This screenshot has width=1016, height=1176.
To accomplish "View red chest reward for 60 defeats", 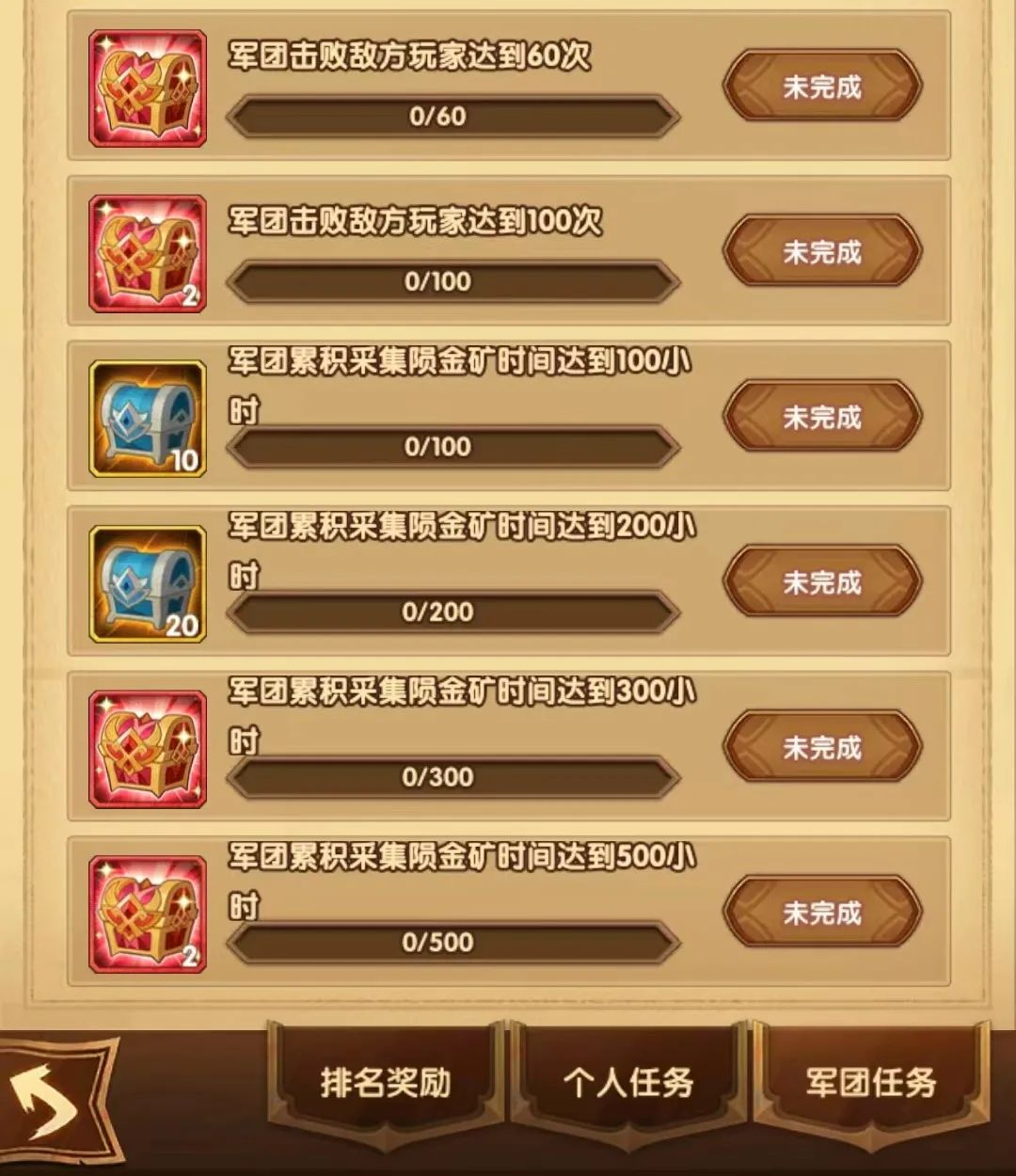I will click(148, 89).
